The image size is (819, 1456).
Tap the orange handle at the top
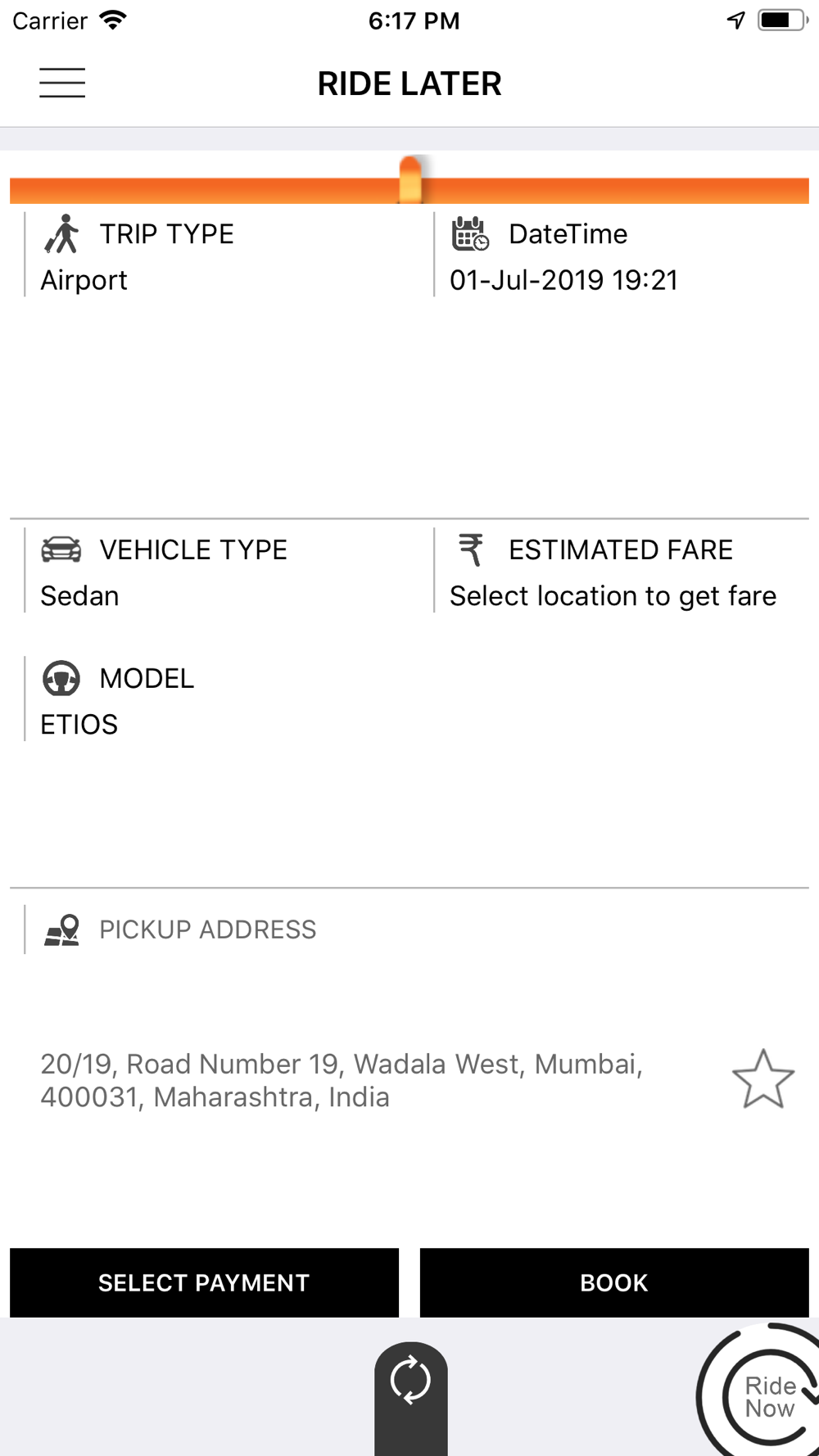pyautogui.click(x=410, y=179)
